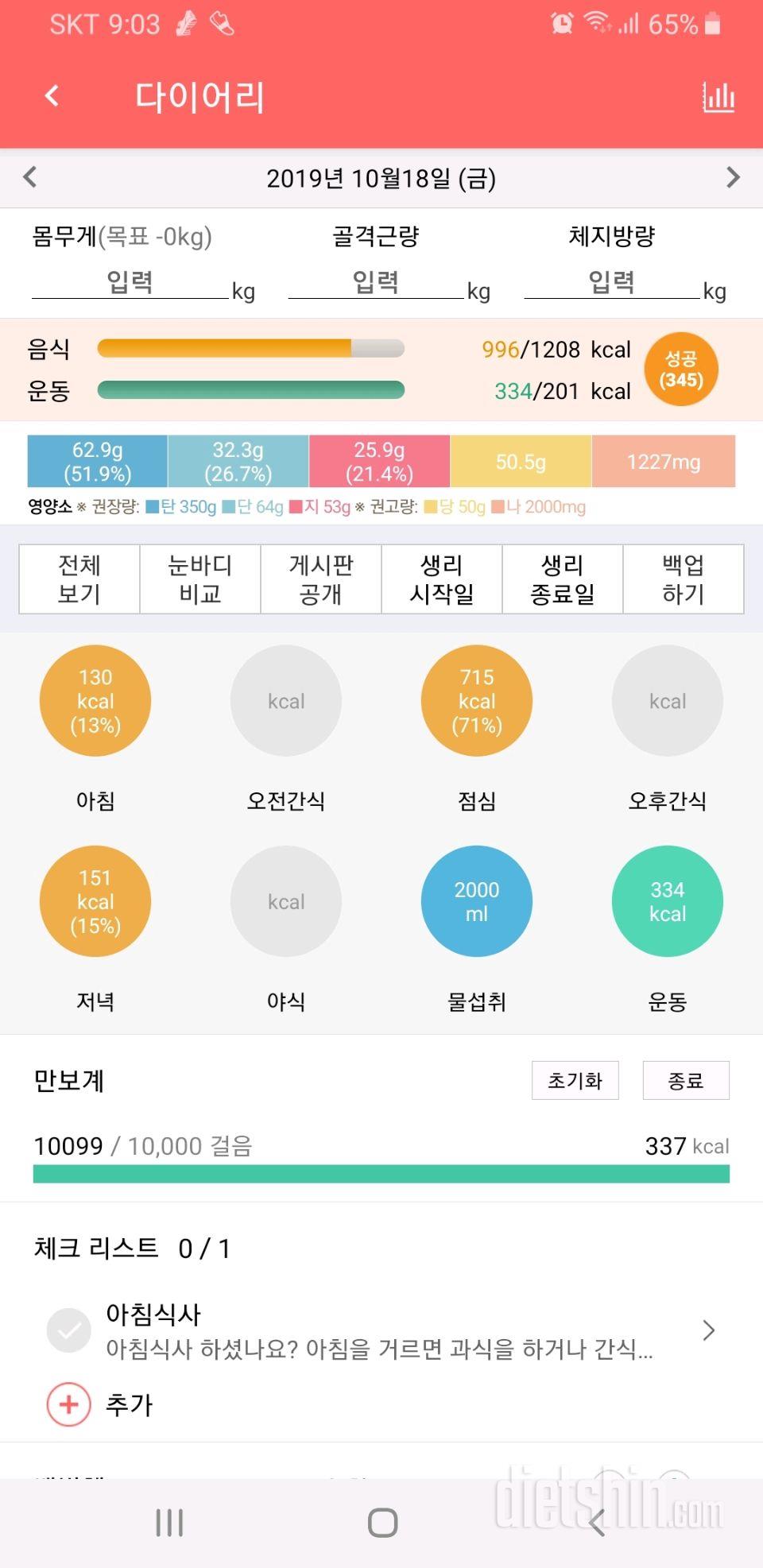Open 눈바디 비교
The height and width of the screenshot is (1568, 763).
coord(200,579)
